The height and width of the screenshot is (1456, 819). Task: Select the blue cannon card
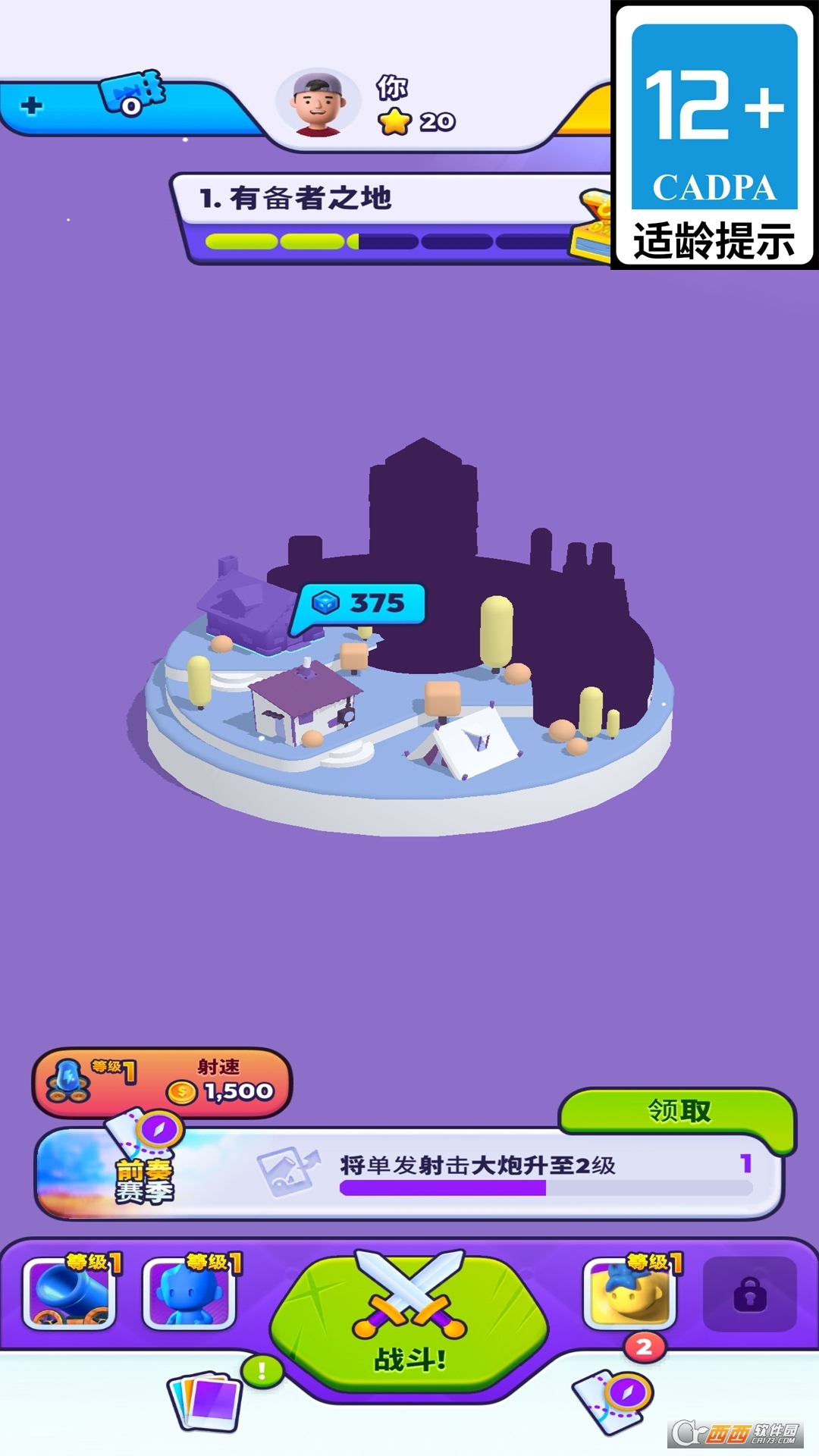[x=70, y=1294]
